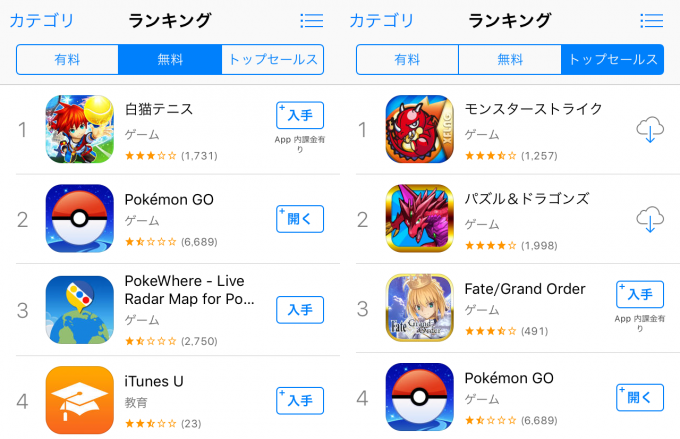
Task: Download モンスターストライク from the cloud
Action: [650, 130]
